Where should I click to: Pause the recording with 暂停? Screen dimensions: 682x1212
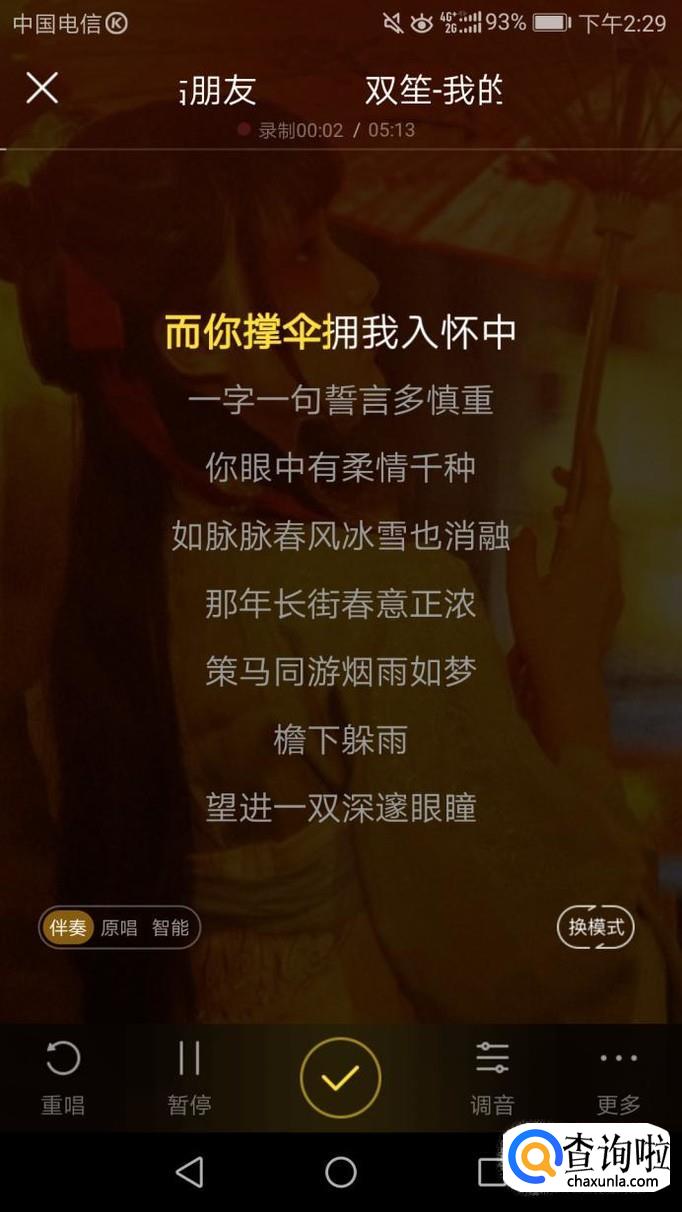[189, 1078]
